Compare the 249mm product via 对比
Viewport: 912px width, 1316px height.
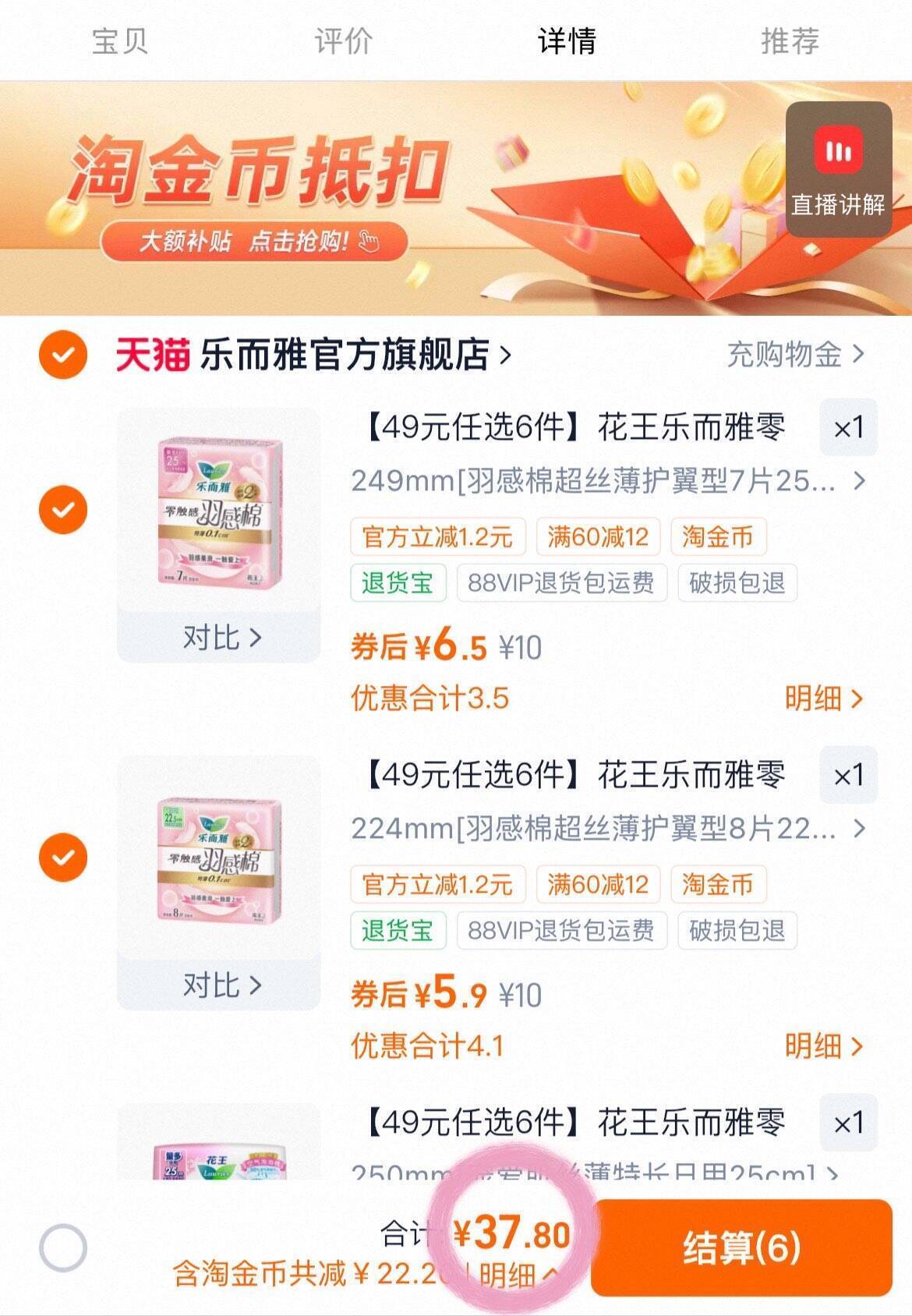pyautogui.click(x=220, y=638)
